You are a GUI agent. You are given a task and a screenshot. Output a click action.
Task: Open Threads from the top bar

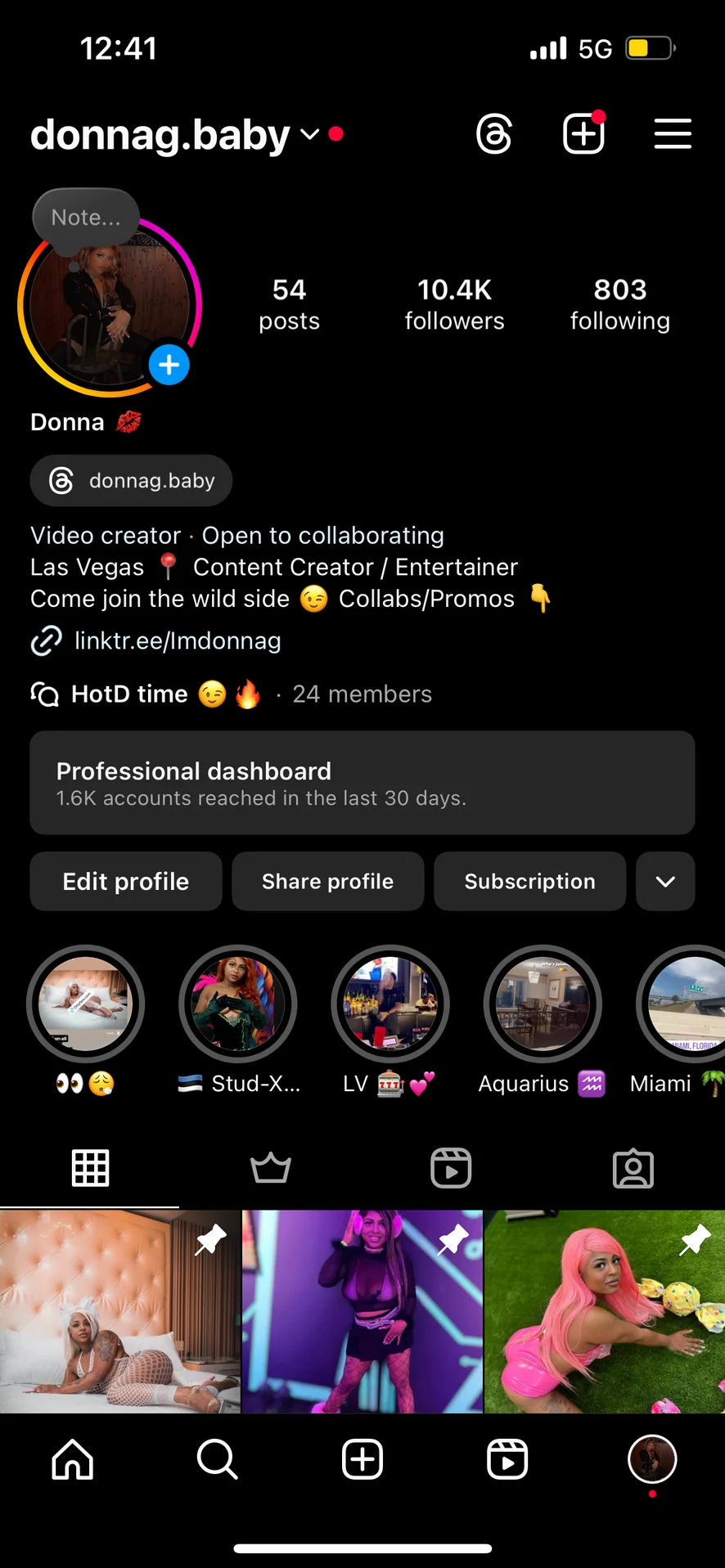coord(494,134)
